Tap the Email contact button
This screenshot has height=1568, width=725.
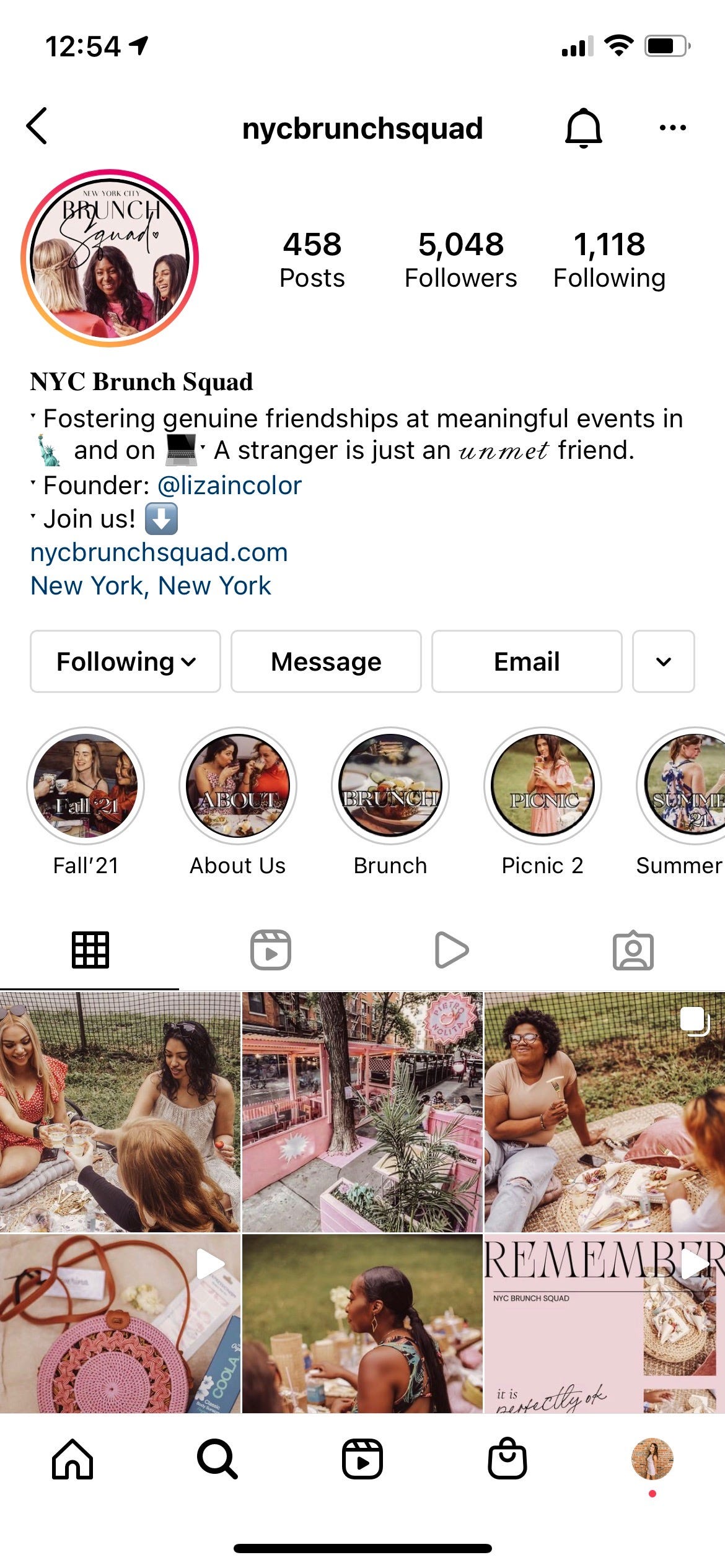pos(527,661)
